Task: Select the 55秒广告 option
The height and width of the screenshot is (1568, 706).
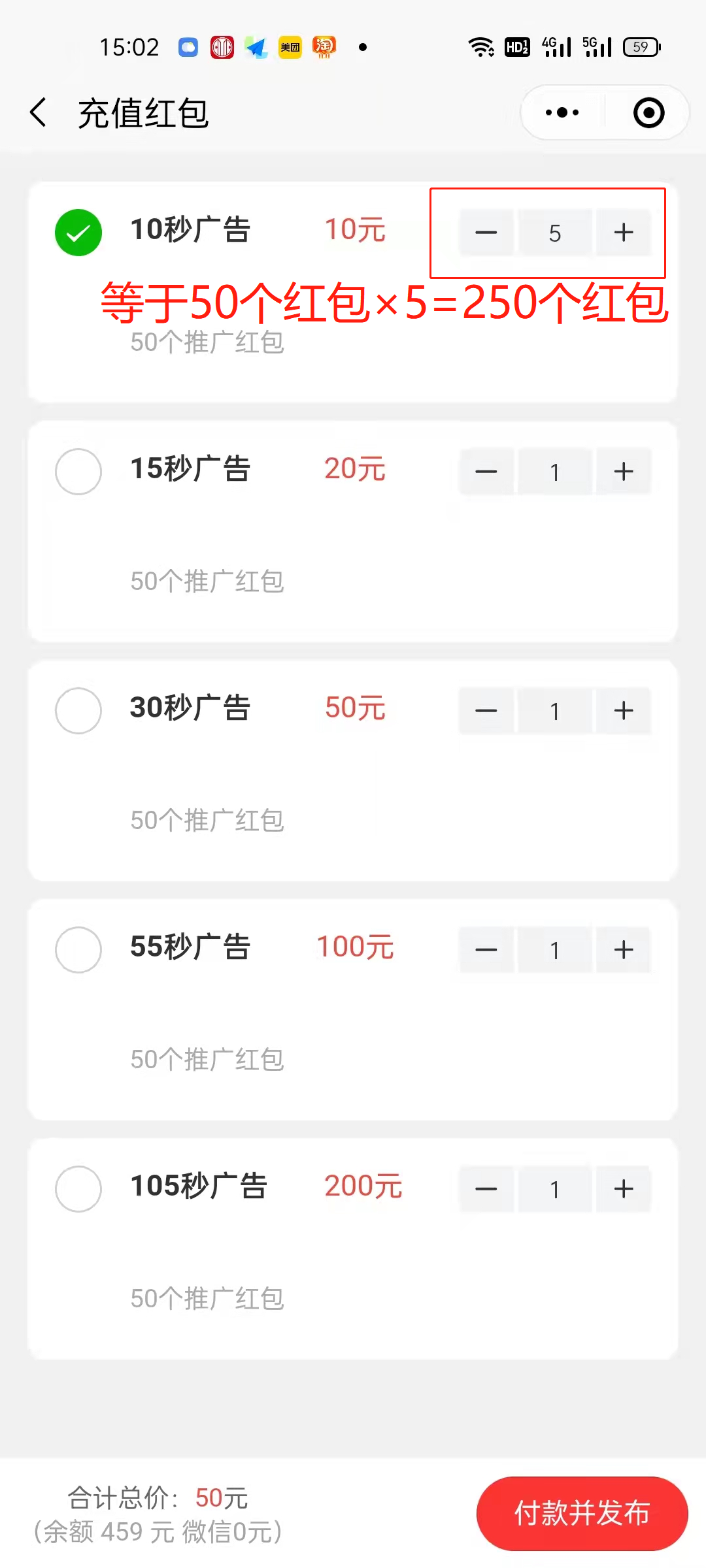Action: pyautogui.click(x=78, y=949)
